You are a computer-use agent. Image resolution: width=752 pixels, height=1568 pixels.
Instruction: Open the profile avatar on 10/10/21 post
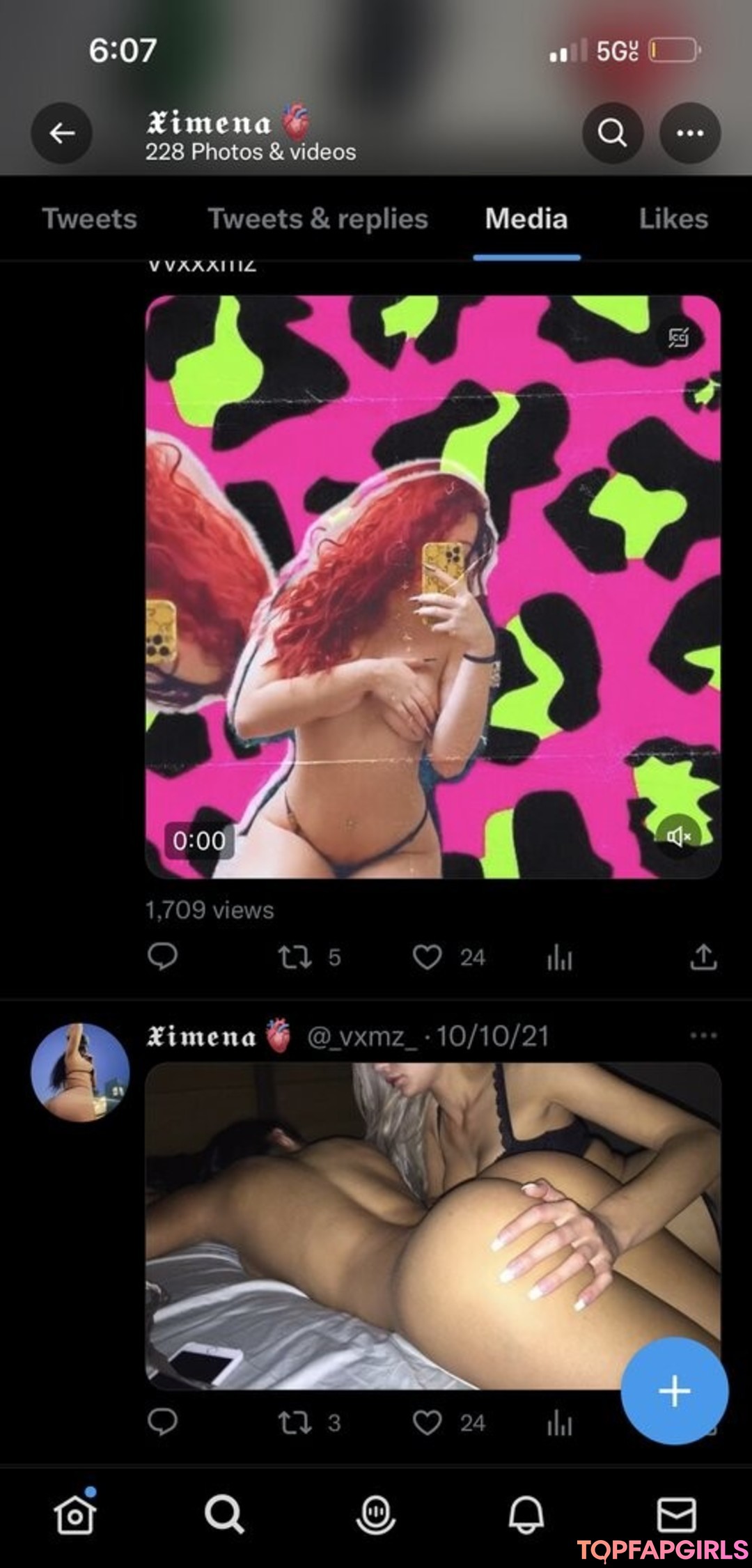[x=80, y=1072]
